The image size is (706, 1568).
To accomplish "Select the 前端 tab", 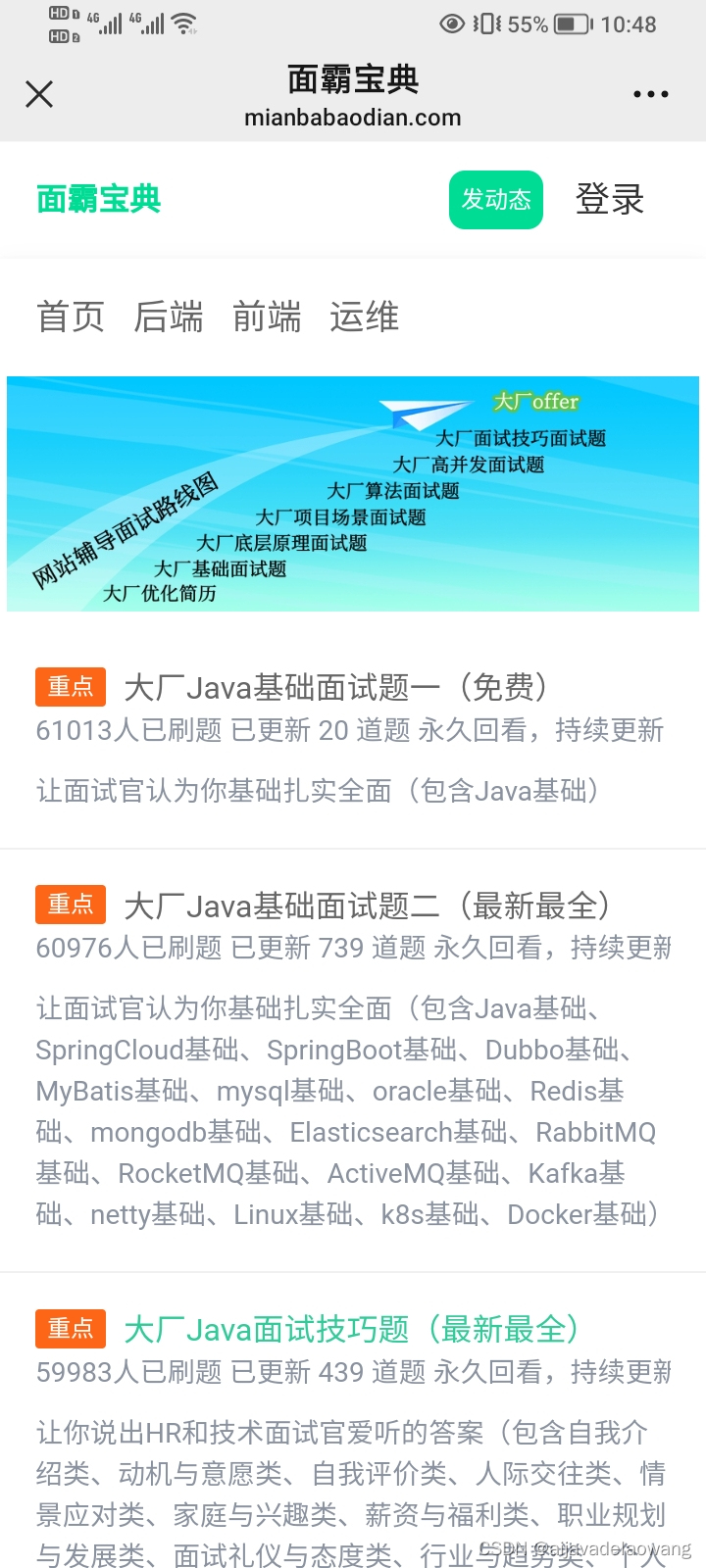I will tap(267, 318).
